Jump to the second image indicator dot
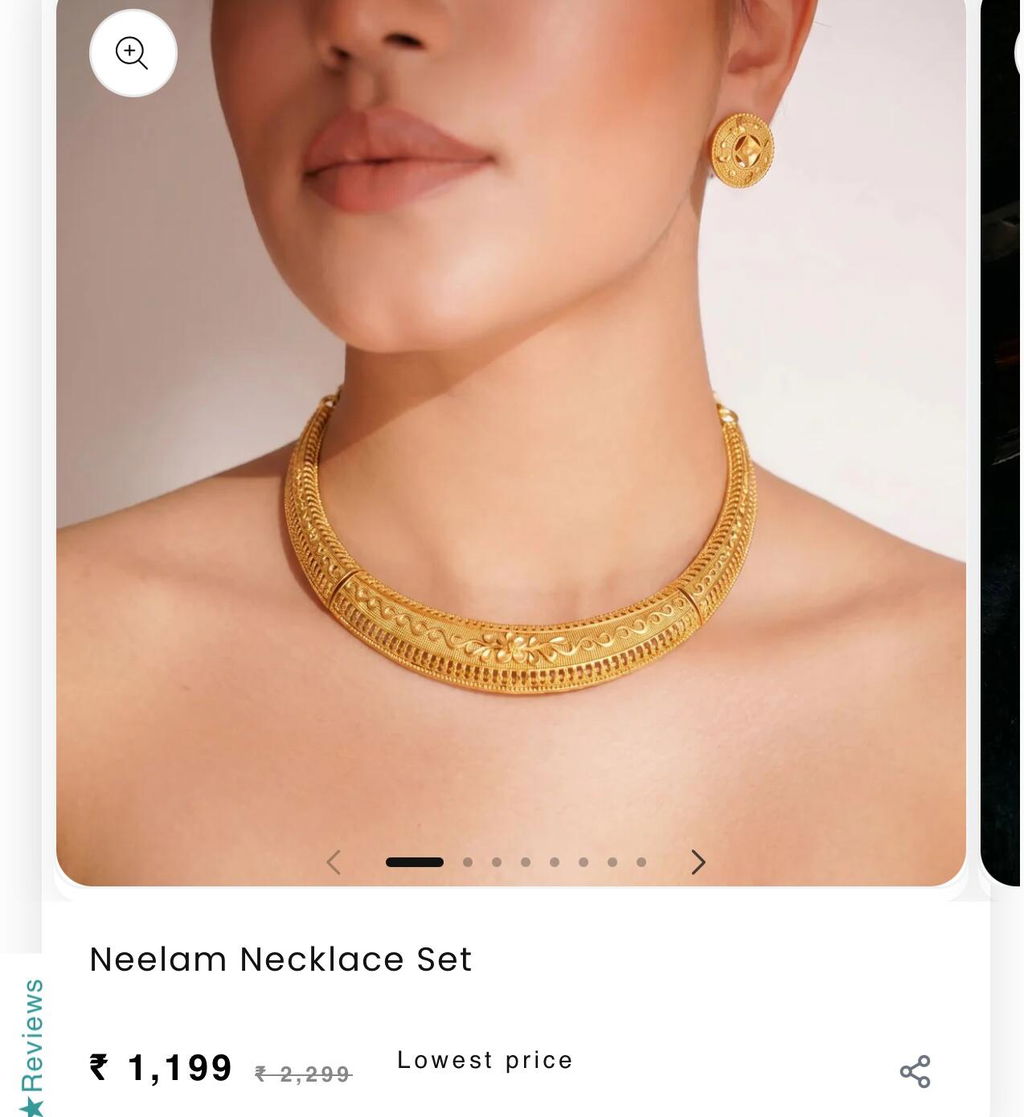1024x1117 pixels. [x=467, y=862]
